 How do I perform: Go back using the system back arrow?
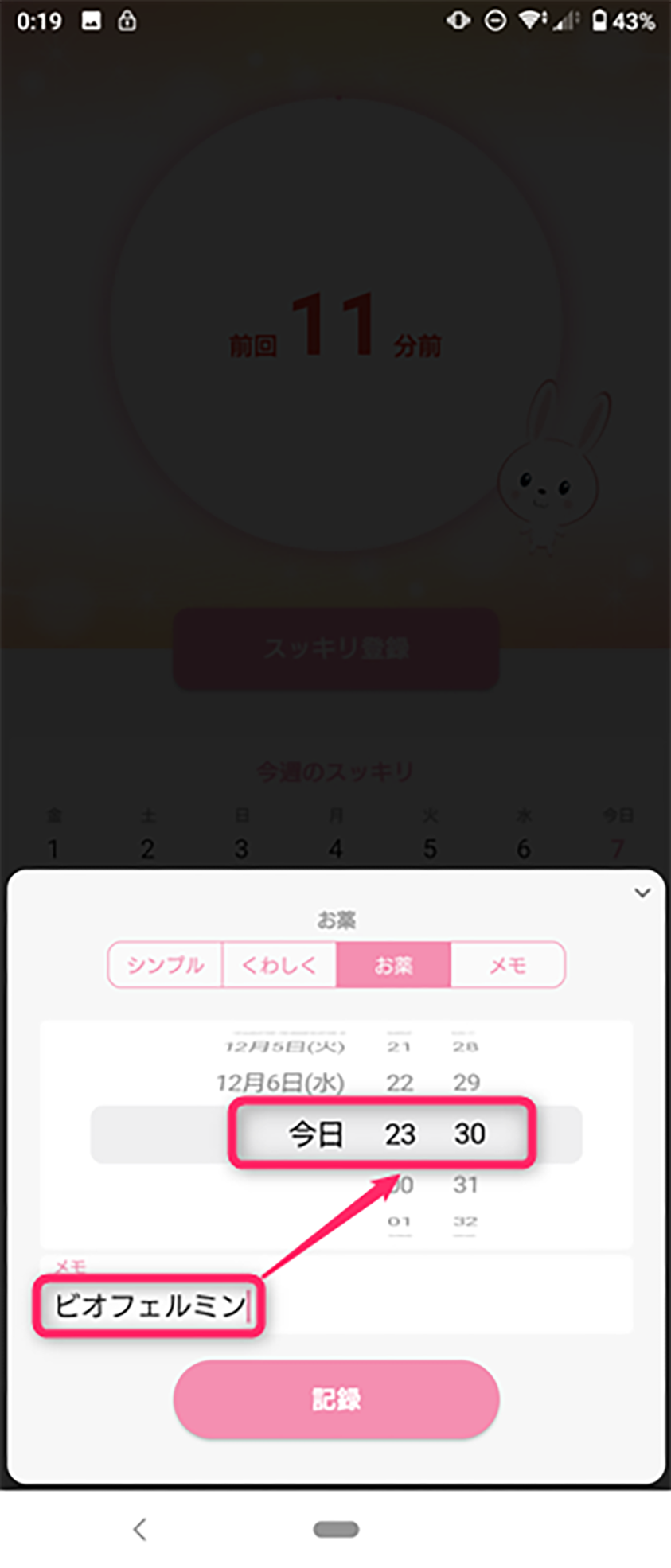tap(140, 1528)
